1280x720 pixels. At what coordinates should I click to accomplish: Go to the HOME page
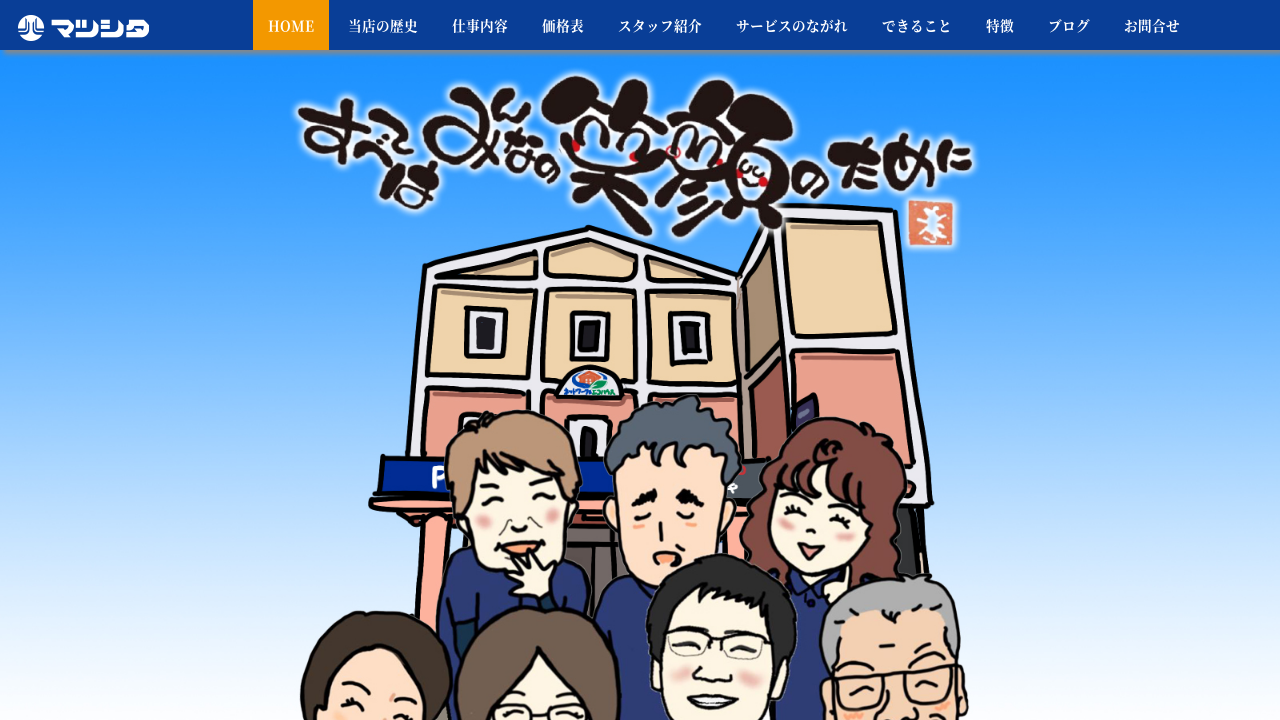pyautogui.click(x=291, y=26)
